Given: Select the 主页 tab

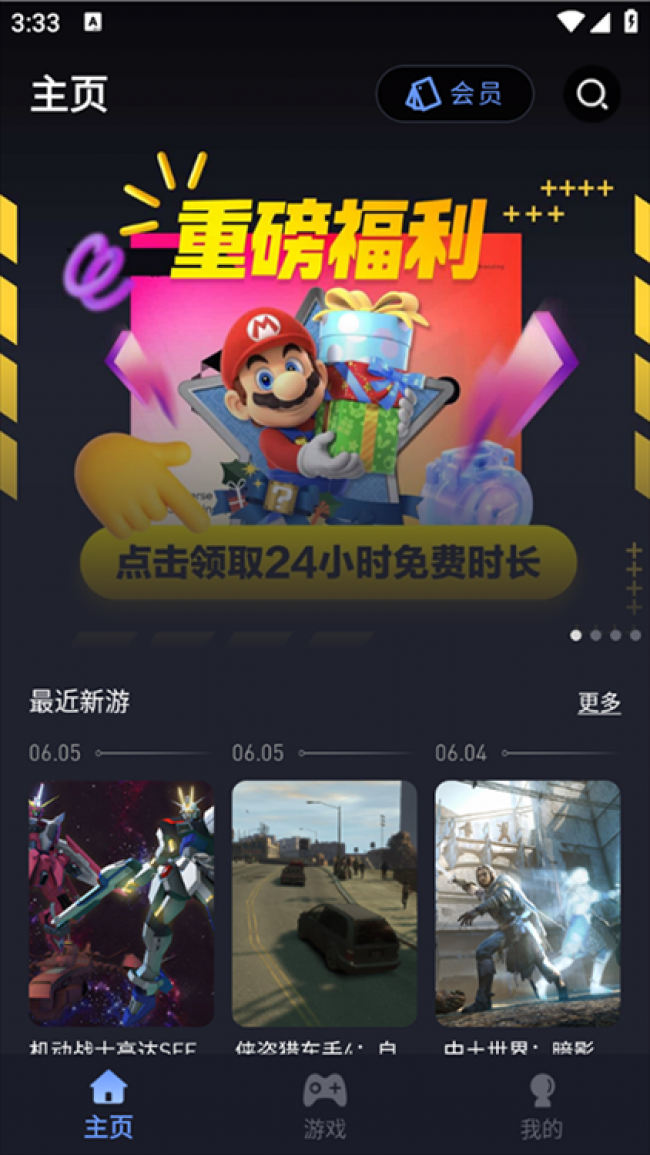Looking at the screenshot, I should pyautogui.click(x=108, y=1105).
